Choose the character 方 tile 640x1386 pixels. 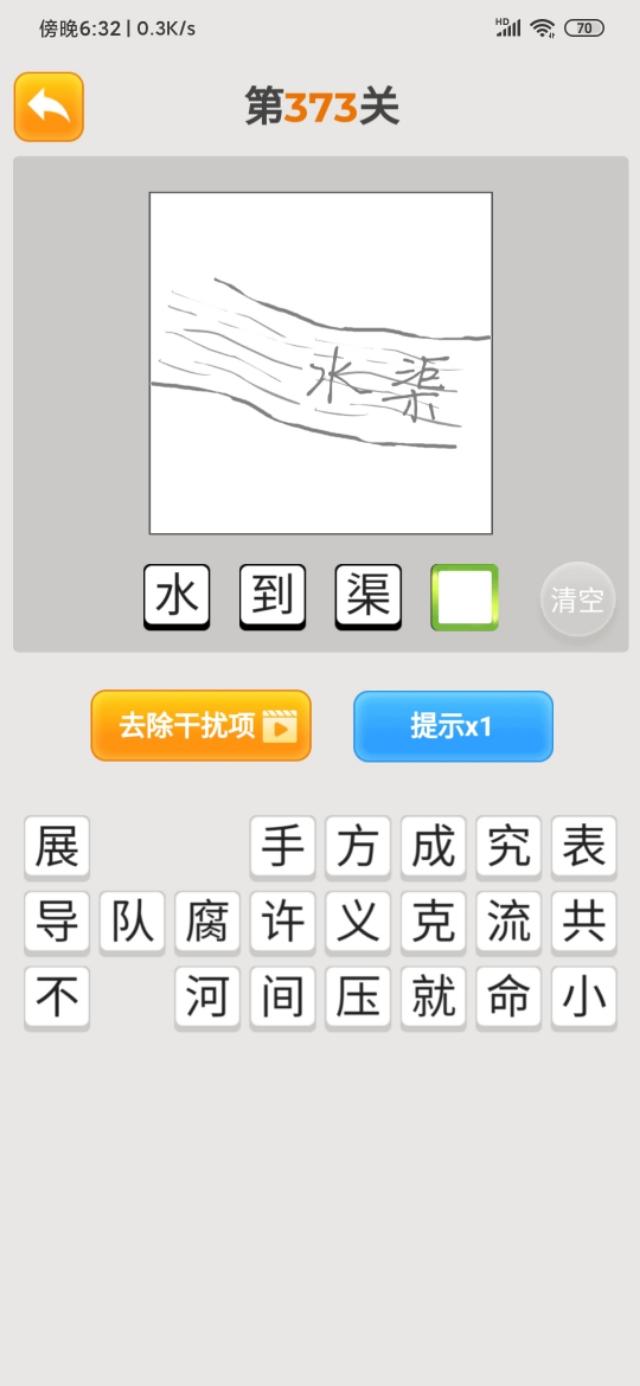click(x=358, y=848)
